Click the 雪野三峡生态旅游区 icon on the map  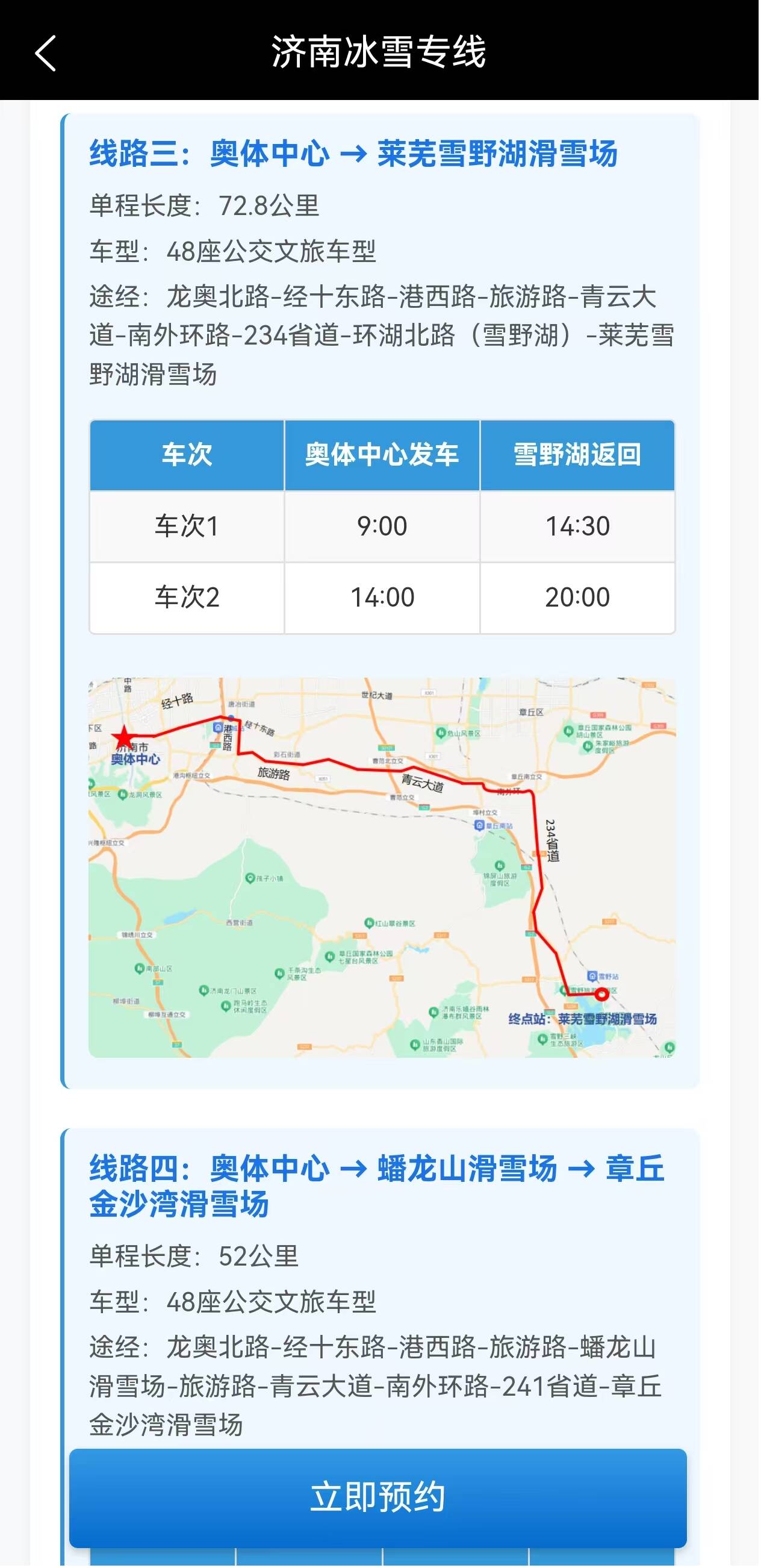(542, 1039)
